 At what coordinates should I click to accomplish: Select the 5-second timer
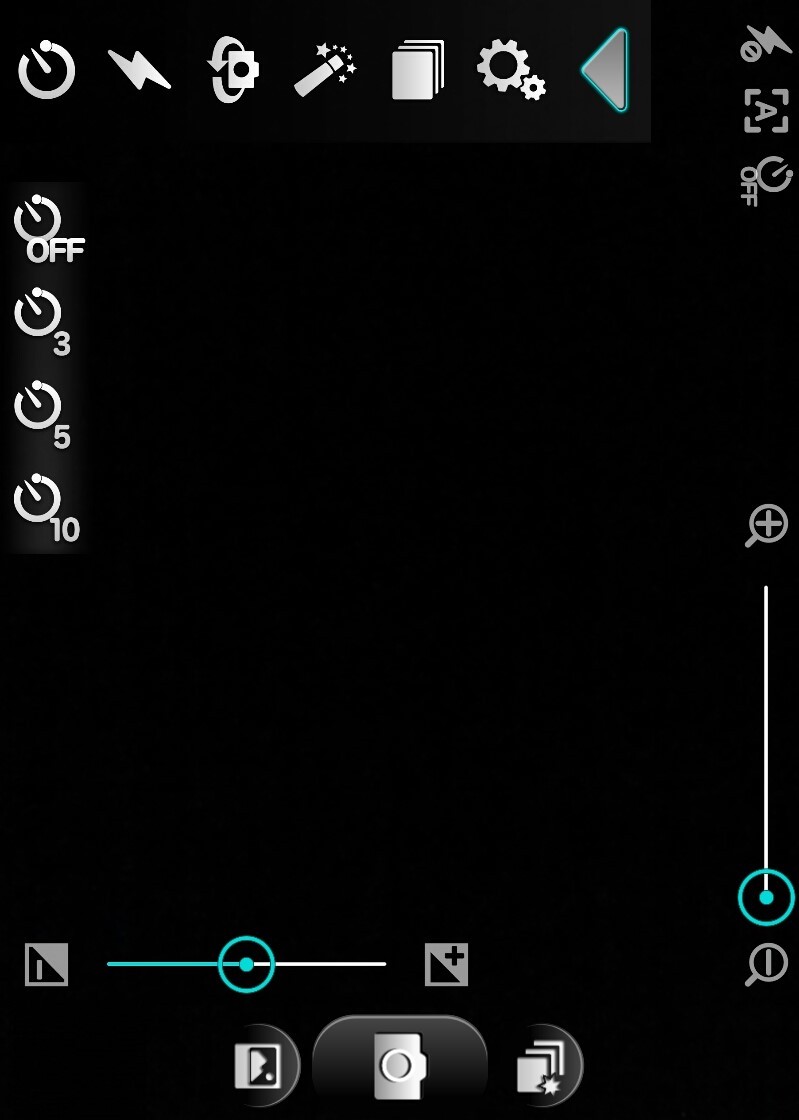pos(43,414)
